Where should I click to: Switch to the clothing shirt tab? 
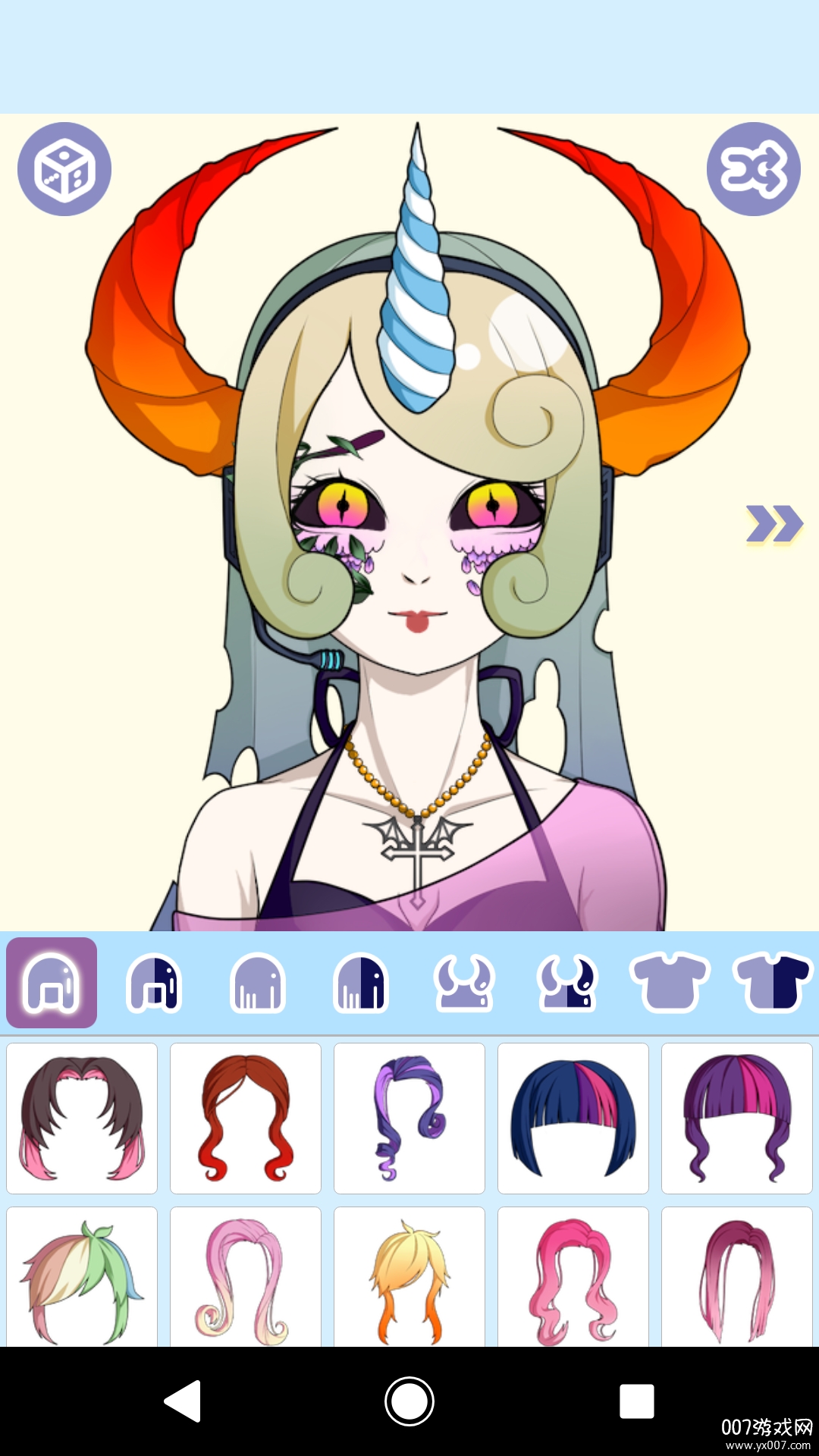tap(670, 983)
